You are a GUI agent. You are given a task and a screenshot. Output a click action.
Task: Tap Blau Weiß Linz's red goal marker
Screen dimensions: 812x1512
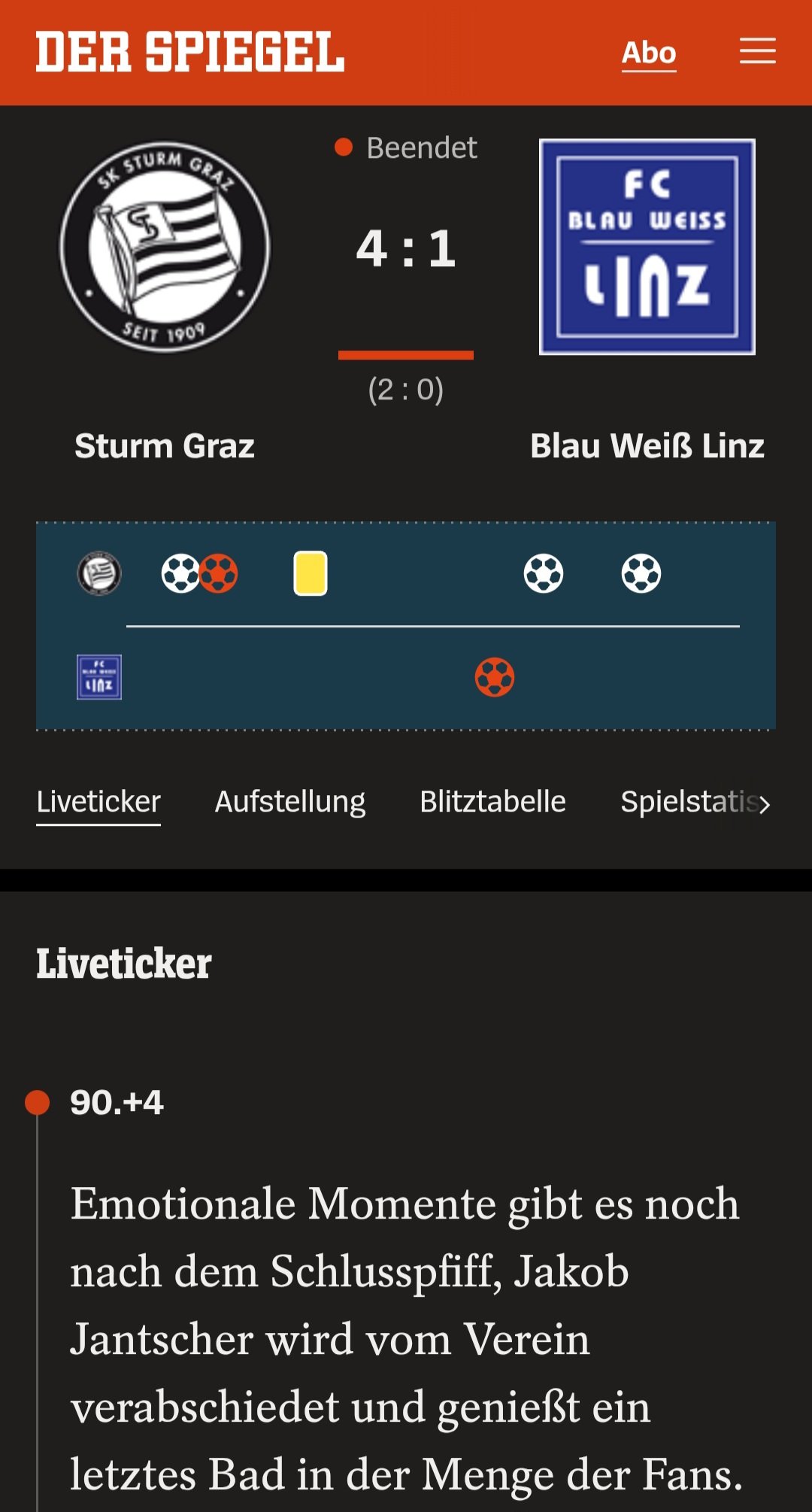tap(495, 677)
